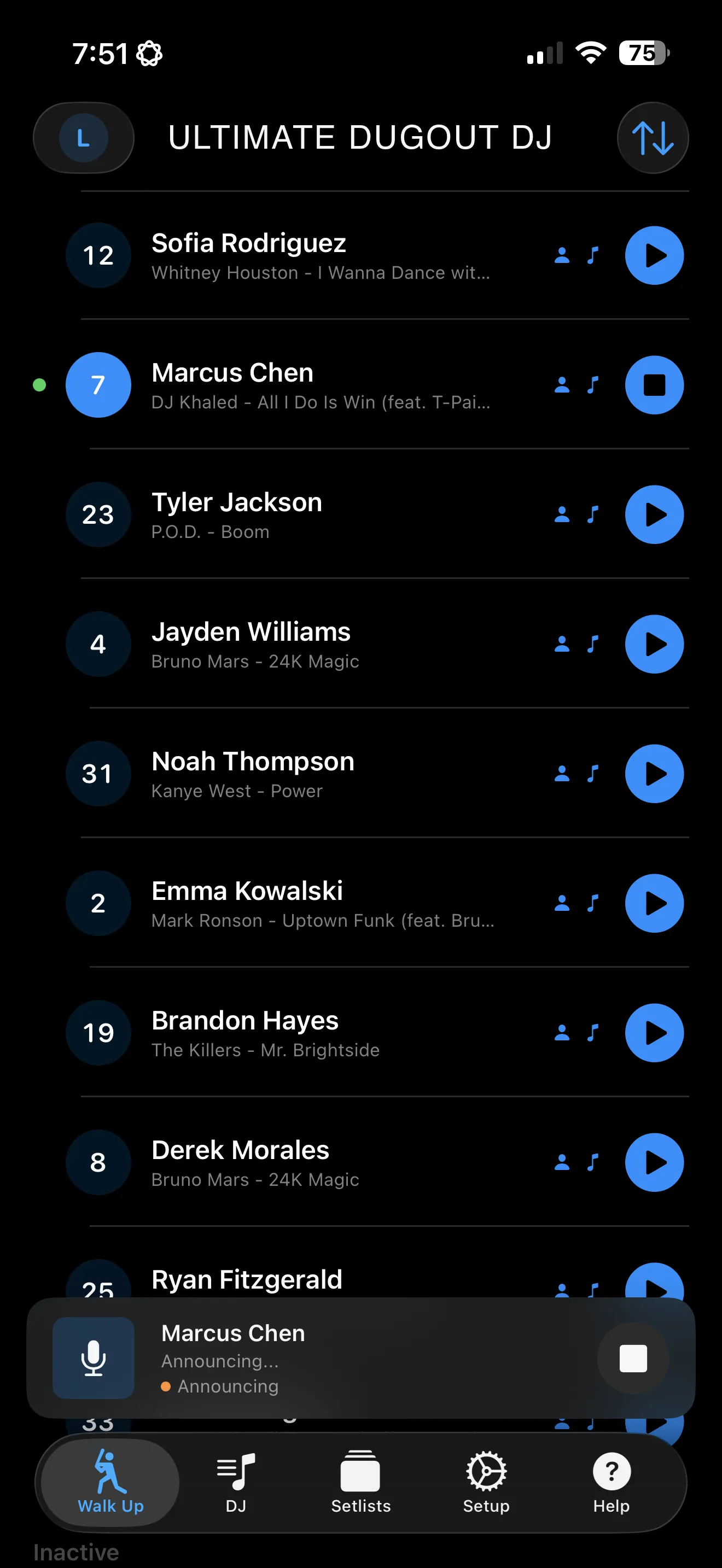The height and width of the screenshot is (1568, 722).
Task: Open the music note icon for Marcus Chen
Action: [x=593, y=384]
